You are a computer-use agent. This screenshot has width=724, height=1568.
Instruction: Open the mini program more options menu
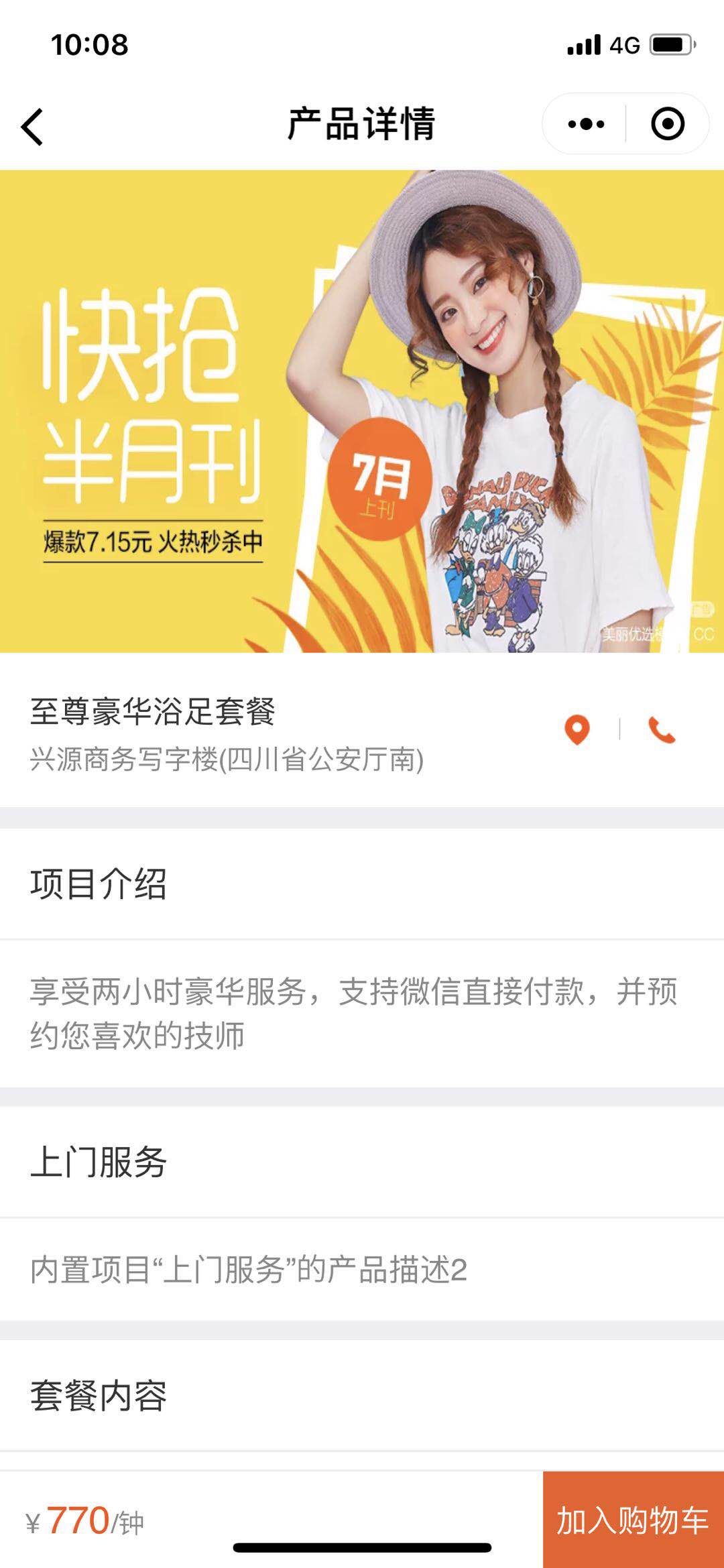(585, 124)
